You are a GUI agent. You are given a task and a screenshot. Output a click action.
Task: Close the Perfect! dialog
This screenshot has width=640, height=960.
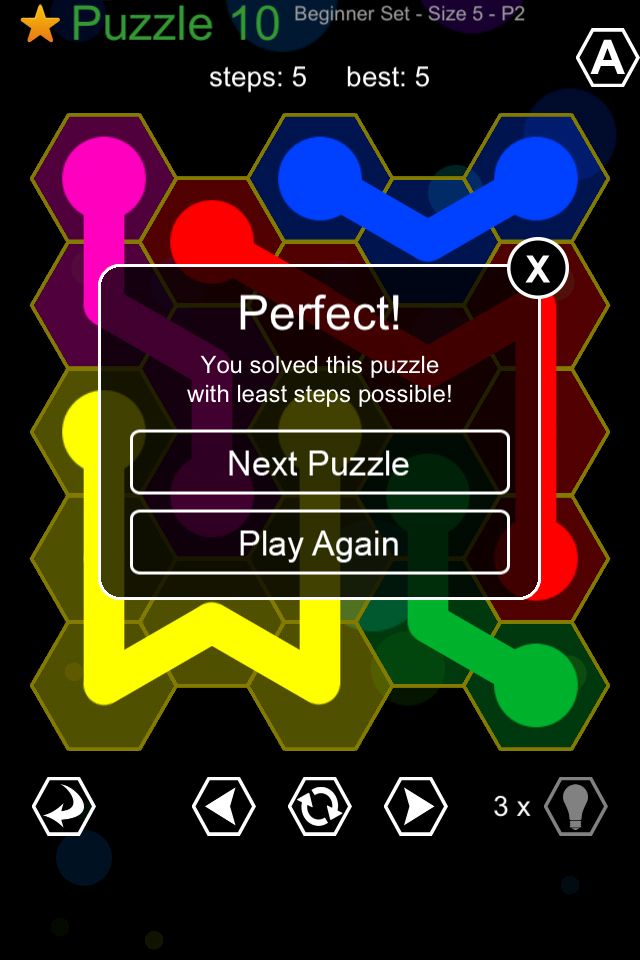tap(538, 268)
